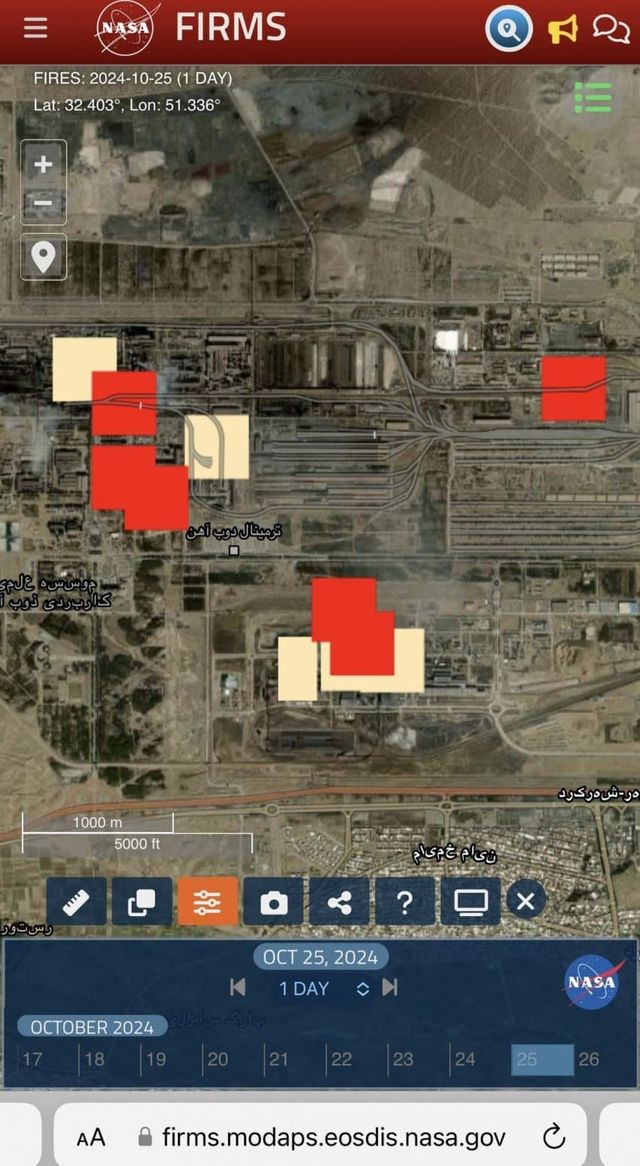
Task: Reload the page in the browser
Action: tap(553, 1137)
